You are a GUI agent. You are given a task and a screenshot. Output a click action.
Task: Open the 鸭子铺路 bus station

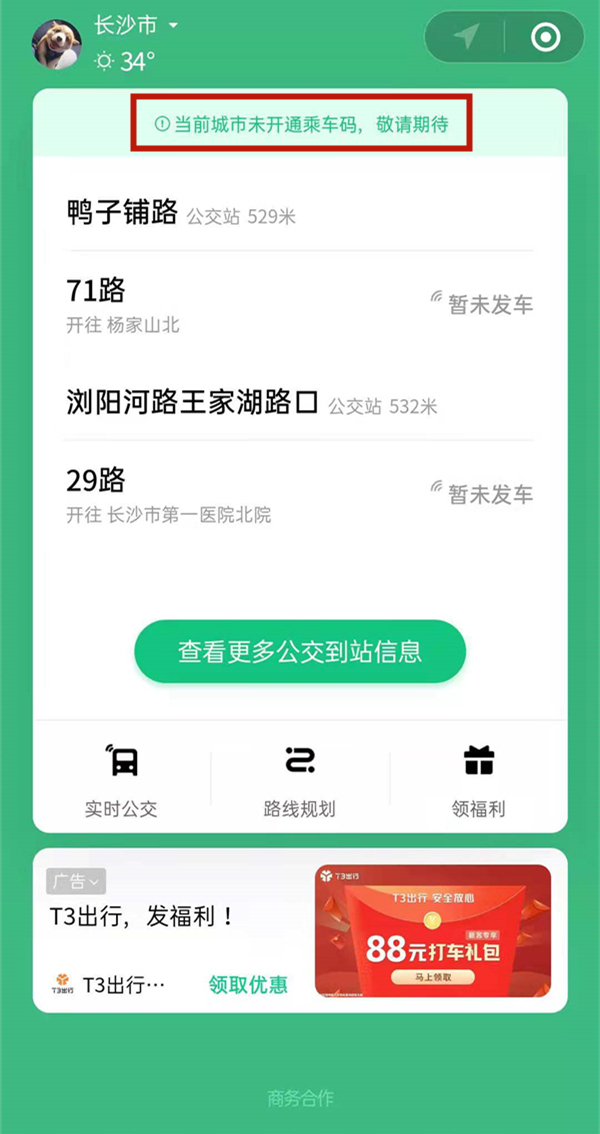click(123, 212)
